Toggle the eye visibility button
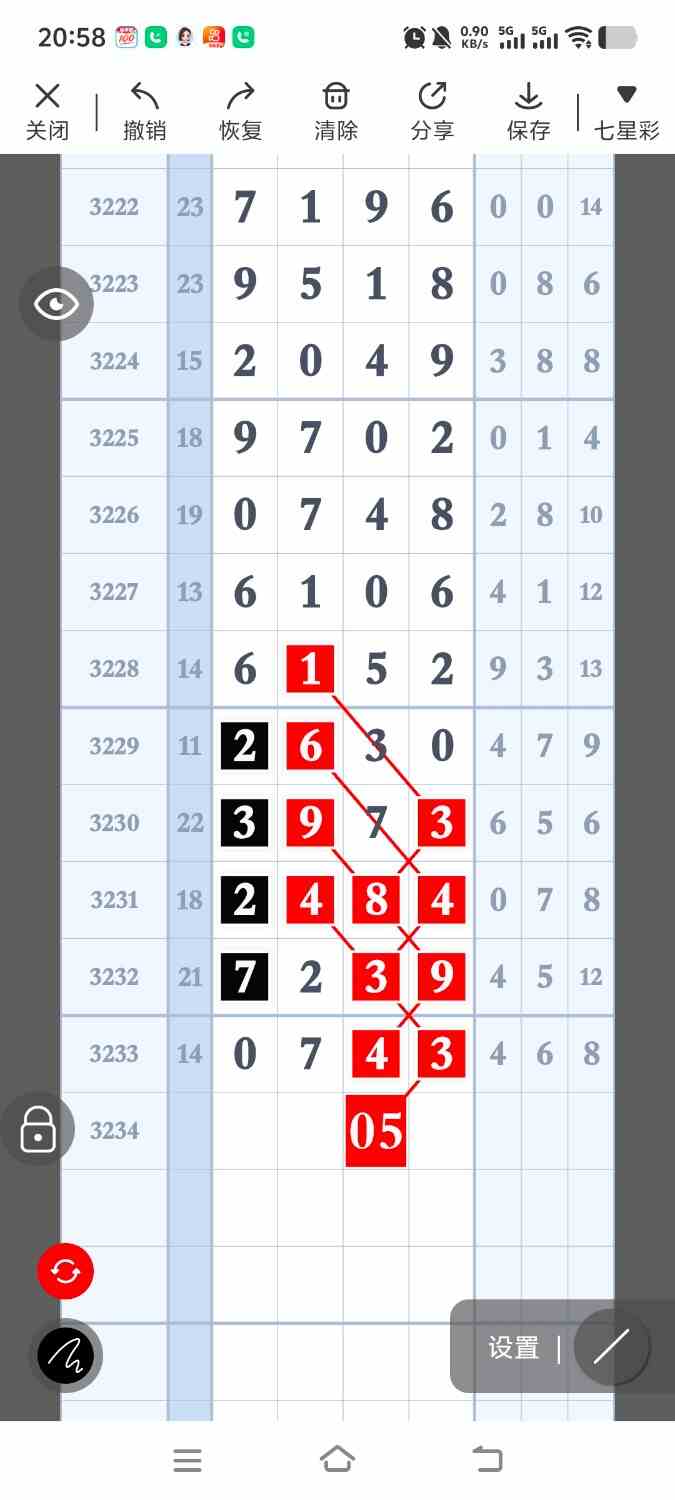675x1500 pixels. 56,304
